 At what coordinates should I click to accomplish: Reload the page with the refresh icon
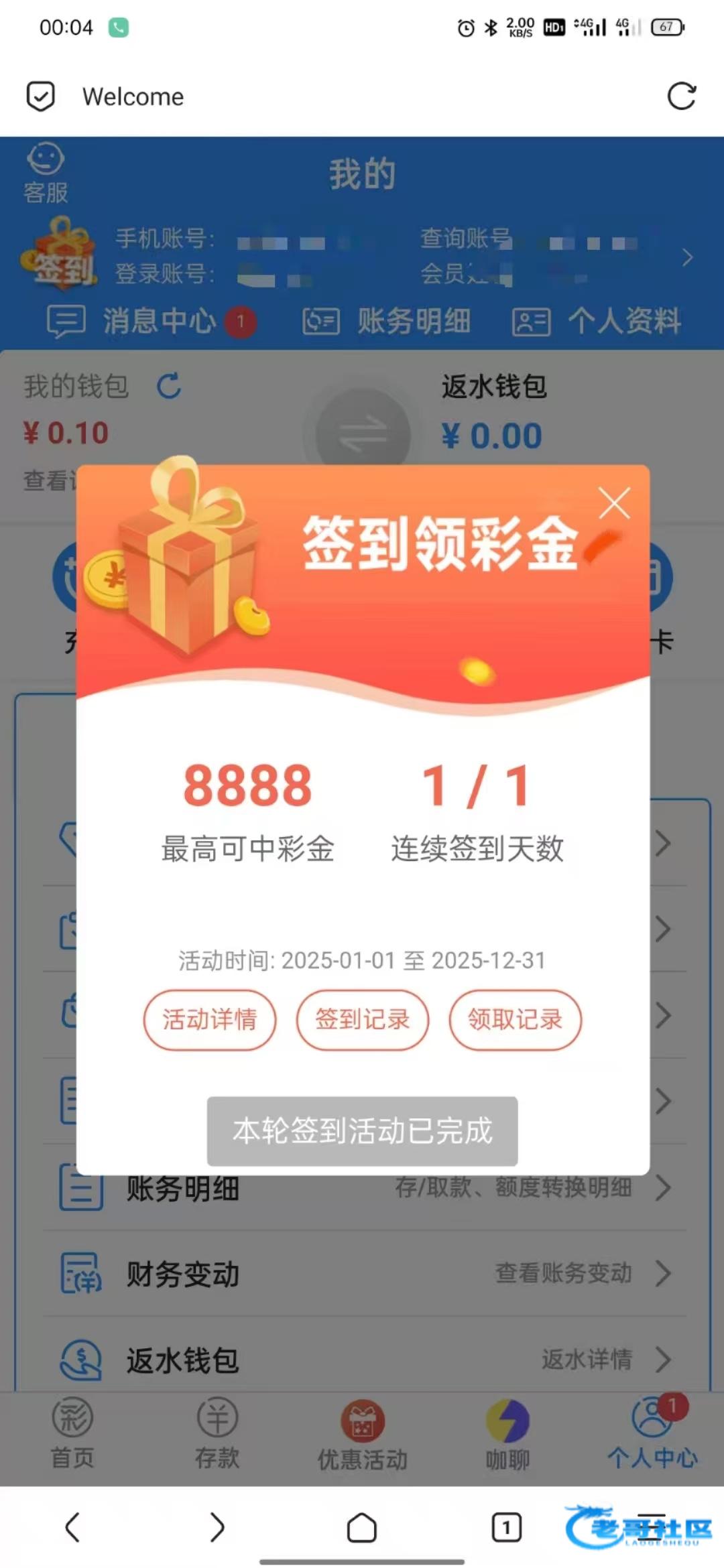pyautogui.click(x=681, y=96)
